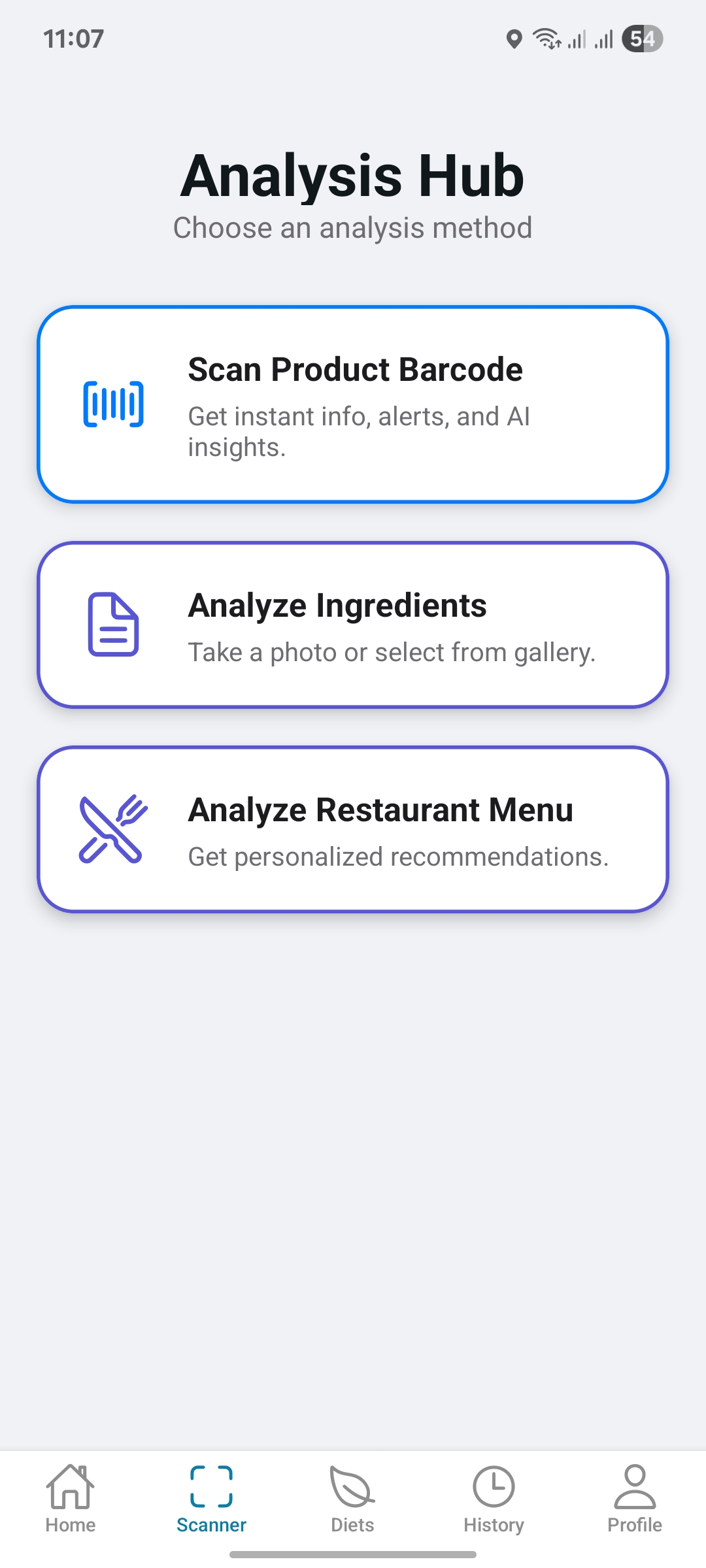Select the Analyze Ingredients option
This screenshot has height=1568, width=706.
(x=353, y=625)
